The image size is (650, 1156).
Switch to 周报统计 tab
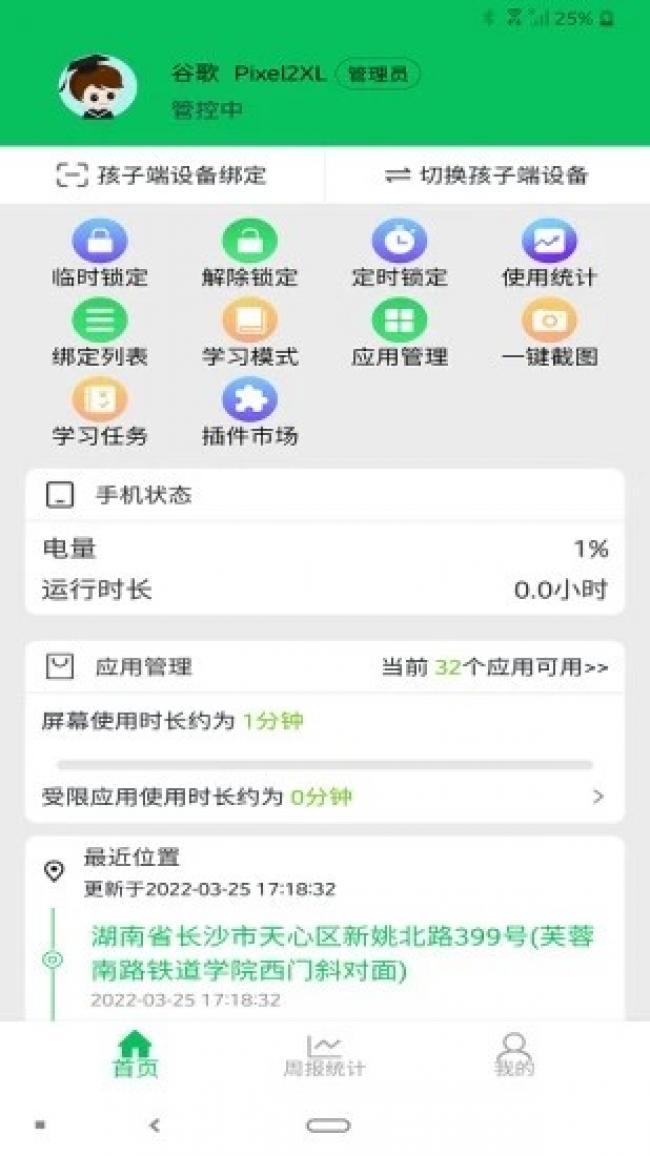click(x=324, y=1056)
